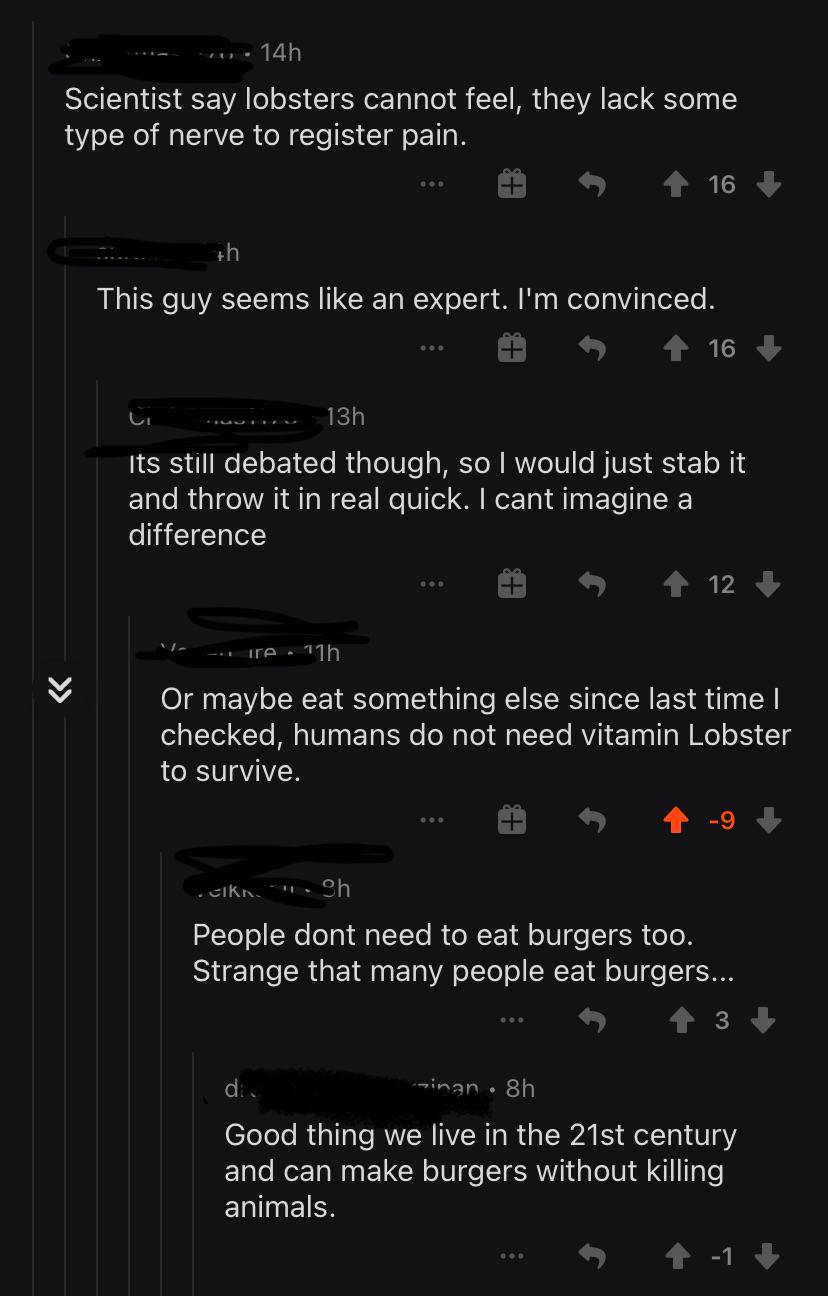Click the reply icon on the top comment
828x1296 pixels.
(592, 184)
